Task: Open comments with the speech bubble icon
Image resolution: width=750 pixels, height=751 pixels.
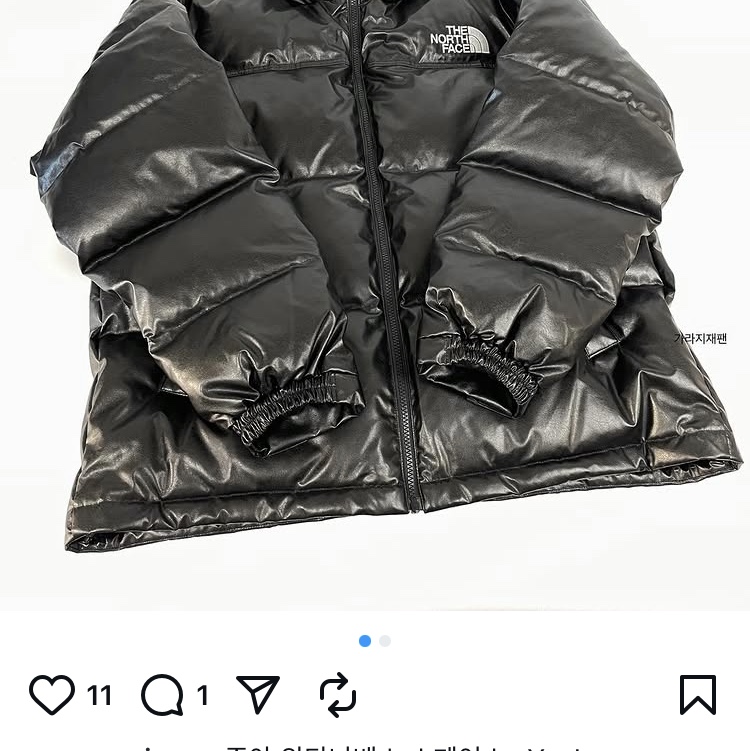Action: click(x=160, y=694)
